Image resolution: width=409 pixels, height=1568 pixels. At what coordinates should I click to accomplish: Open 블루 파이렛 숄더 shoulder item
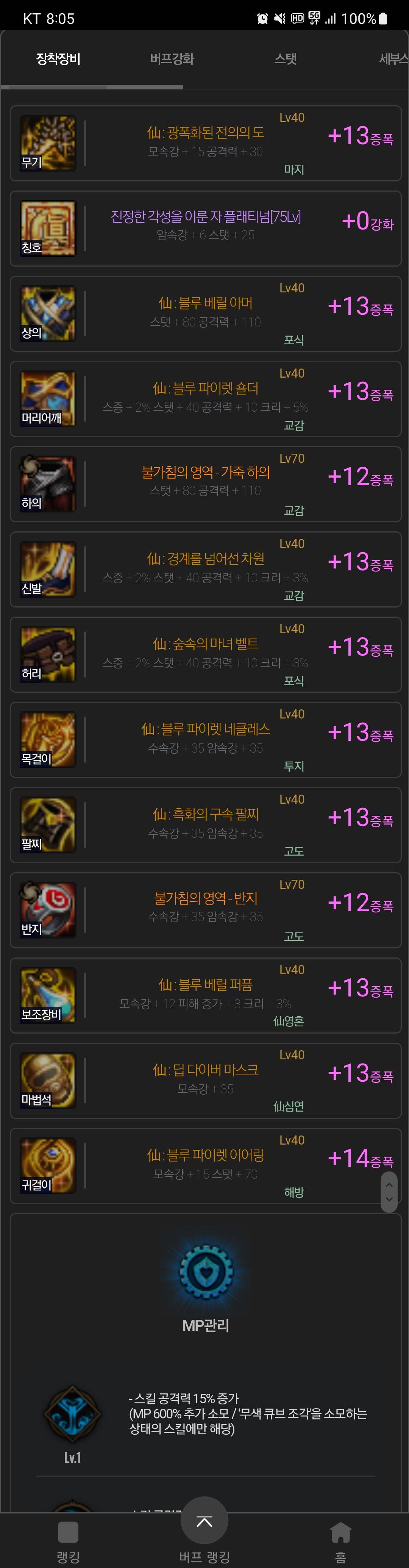coord(205,399)
